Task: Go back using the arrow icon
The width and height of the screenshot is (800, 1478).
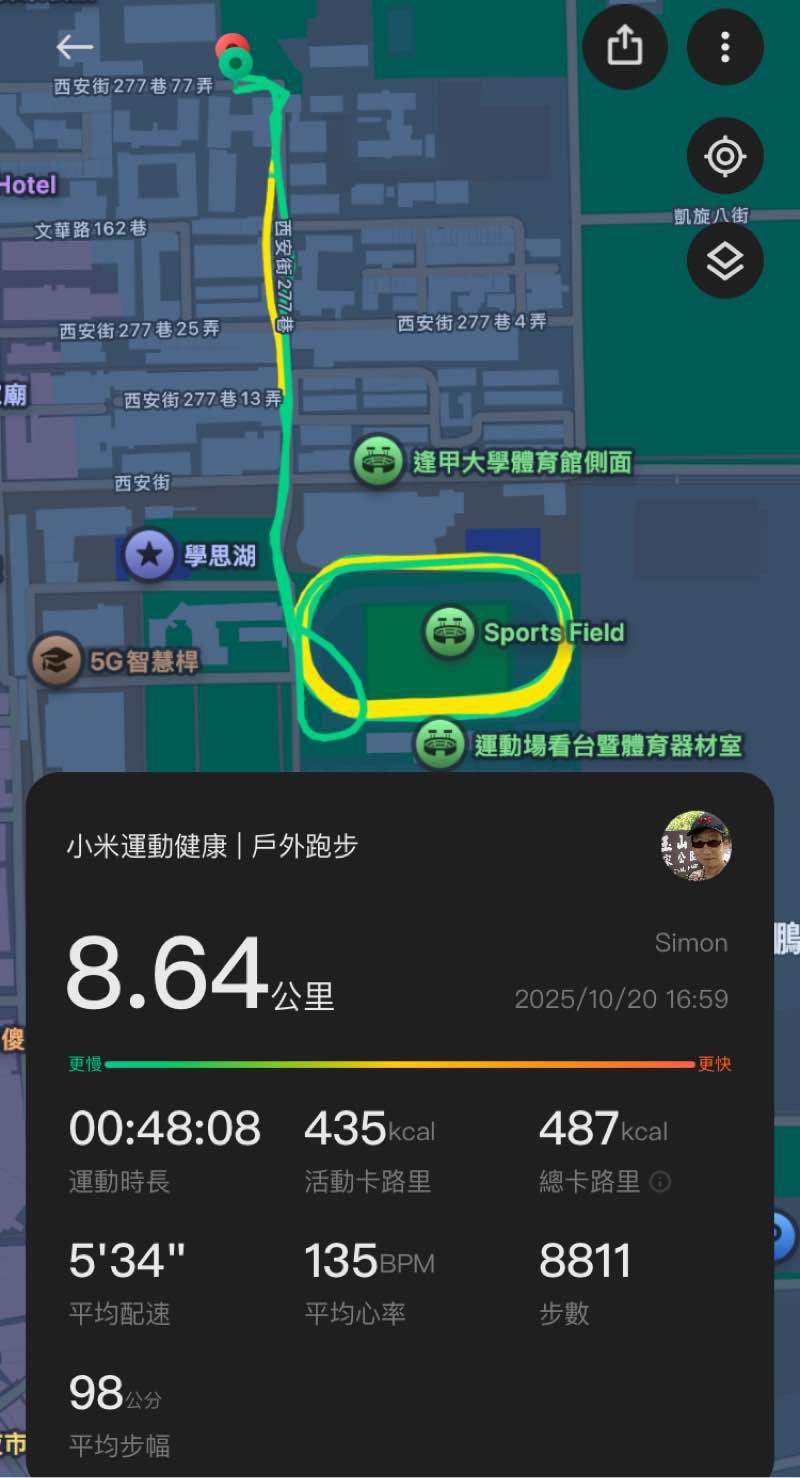Action: [x=74, y=46]
